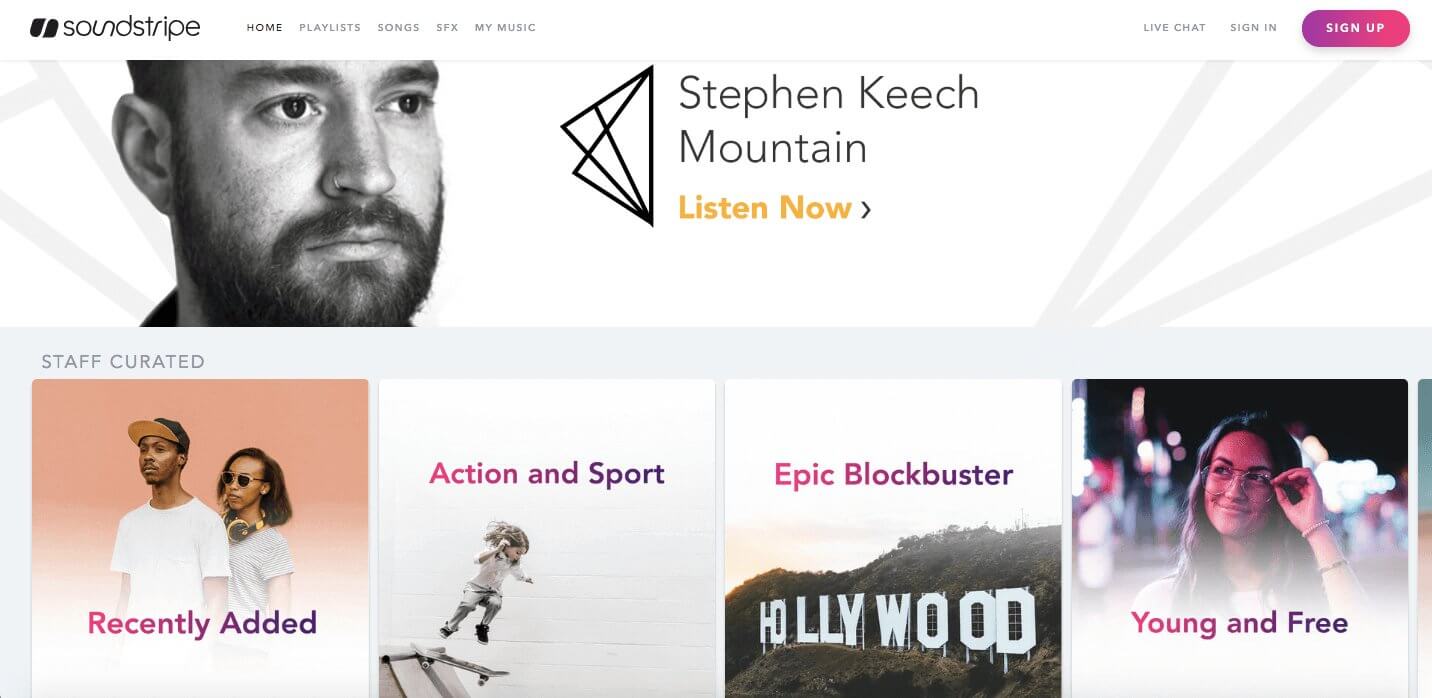Start a Live Chat

coord(1174,28)
